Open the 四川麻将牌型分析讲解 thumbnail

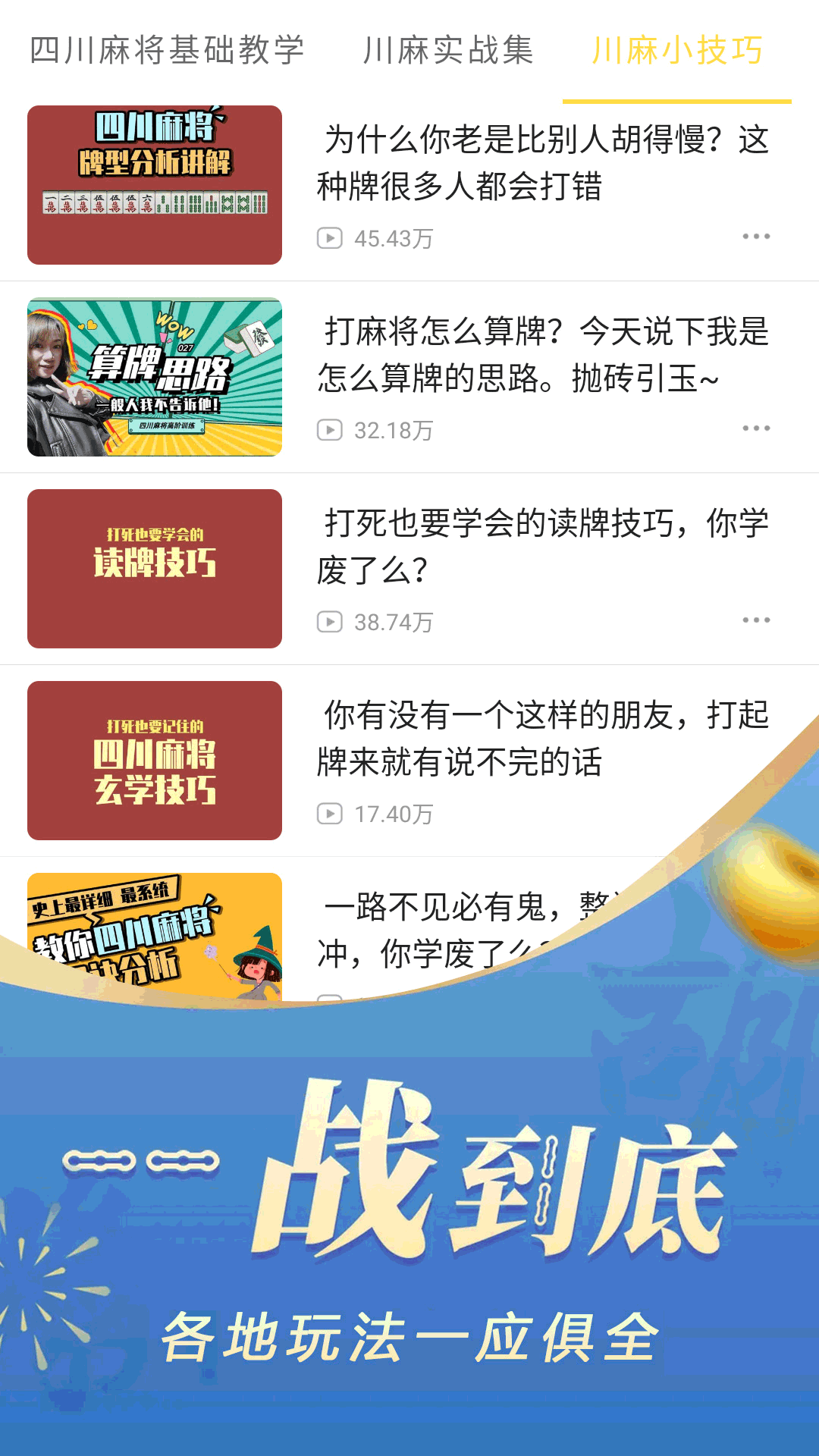coord(155,183)
